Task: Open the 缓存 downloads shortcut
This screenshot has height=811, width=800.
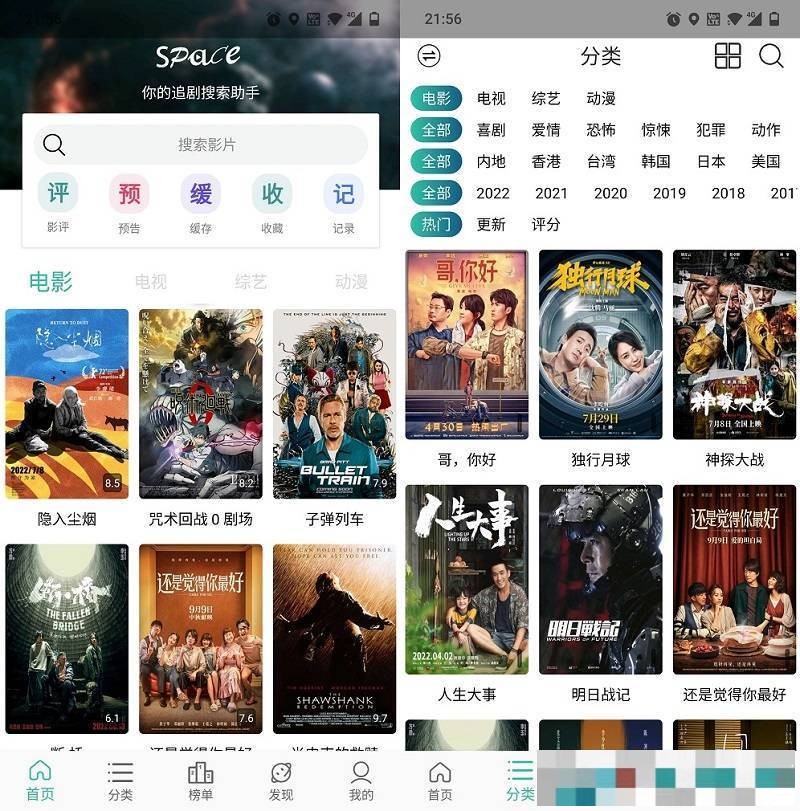Action: [201, 194]
